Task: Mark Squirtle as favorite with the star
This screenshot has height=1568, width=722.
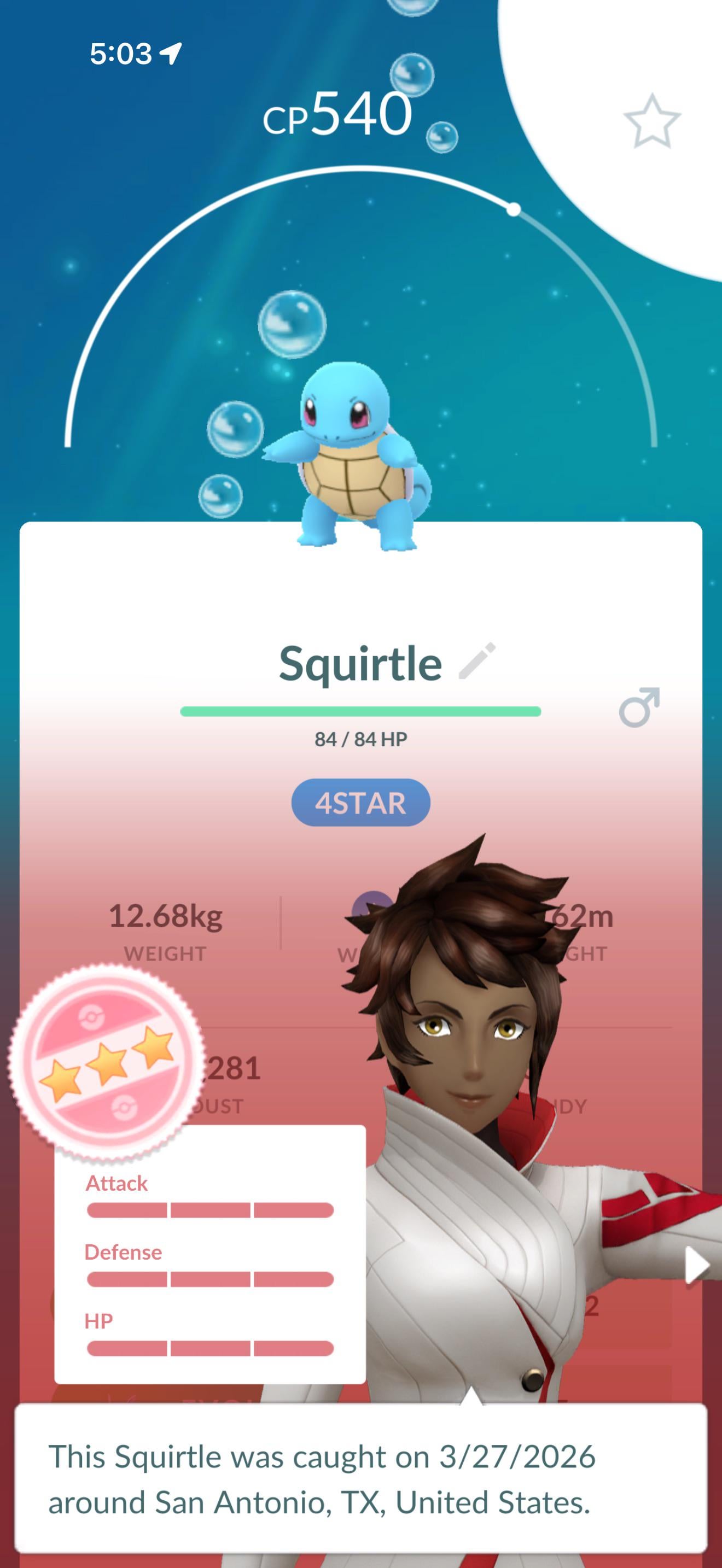Action: [652, 121]
